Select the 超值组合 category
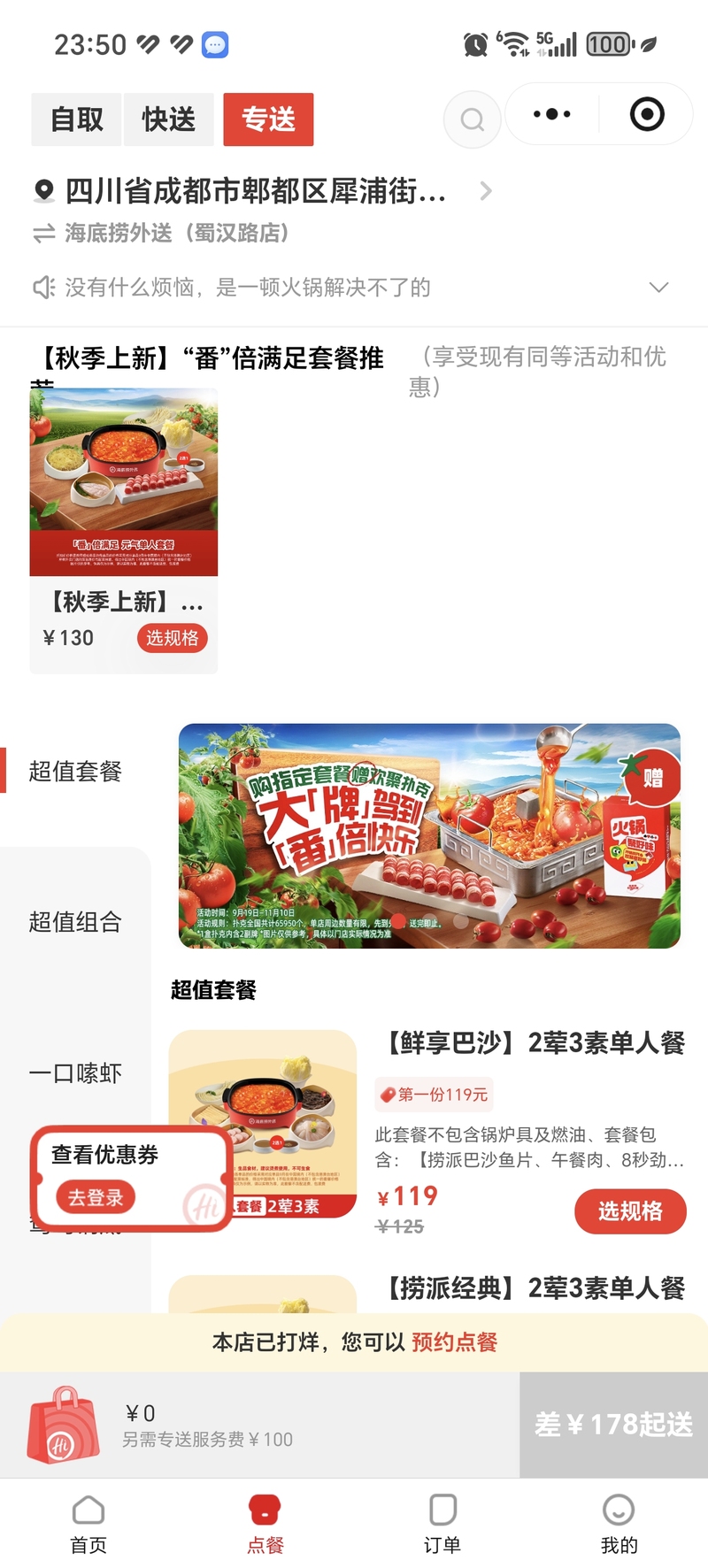The width and height of the screenshot is (708, 1568). click(75, 922)
